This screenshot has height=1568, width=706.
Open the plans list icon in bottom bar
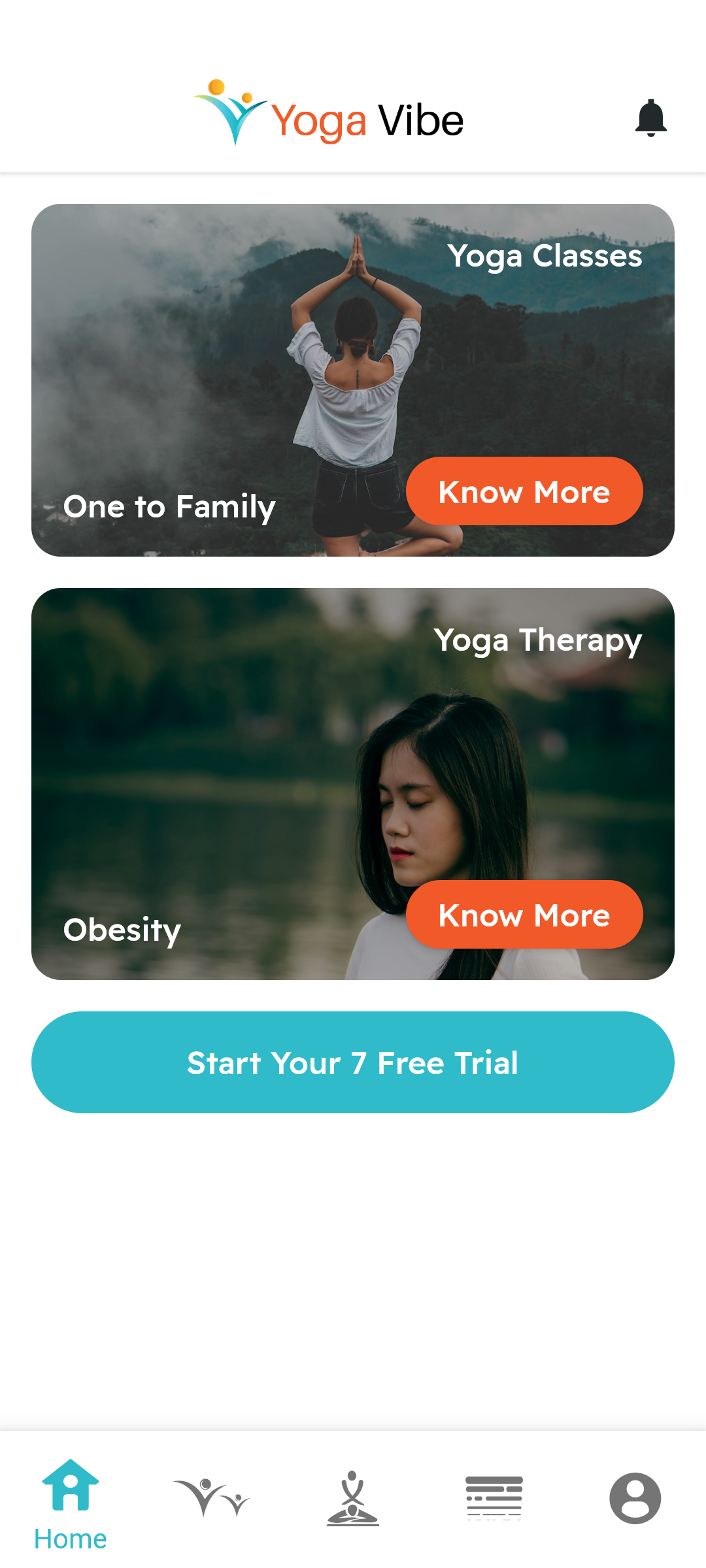click(494, 1496)
